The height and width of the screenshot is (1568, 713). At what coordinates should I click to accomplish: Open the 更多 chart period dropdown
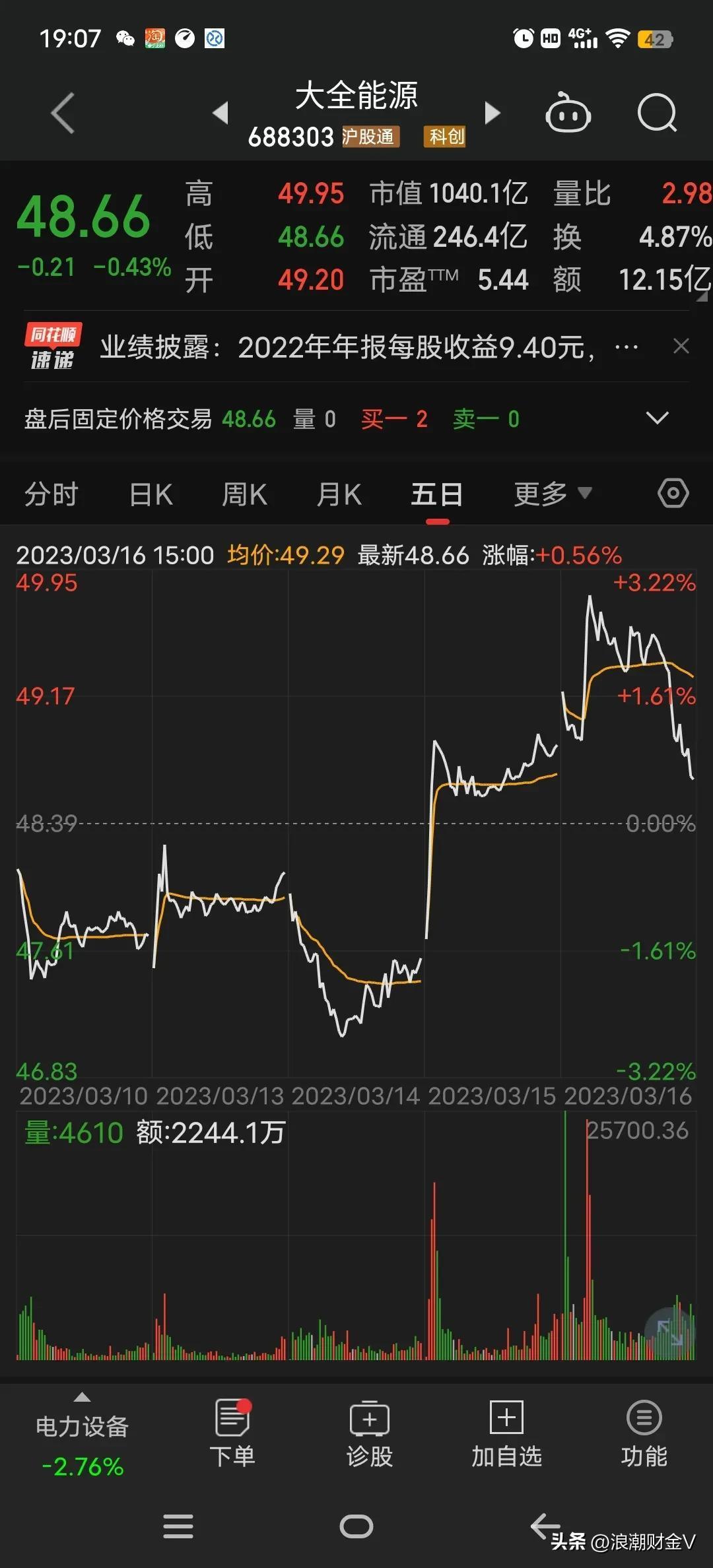[553, 493]
